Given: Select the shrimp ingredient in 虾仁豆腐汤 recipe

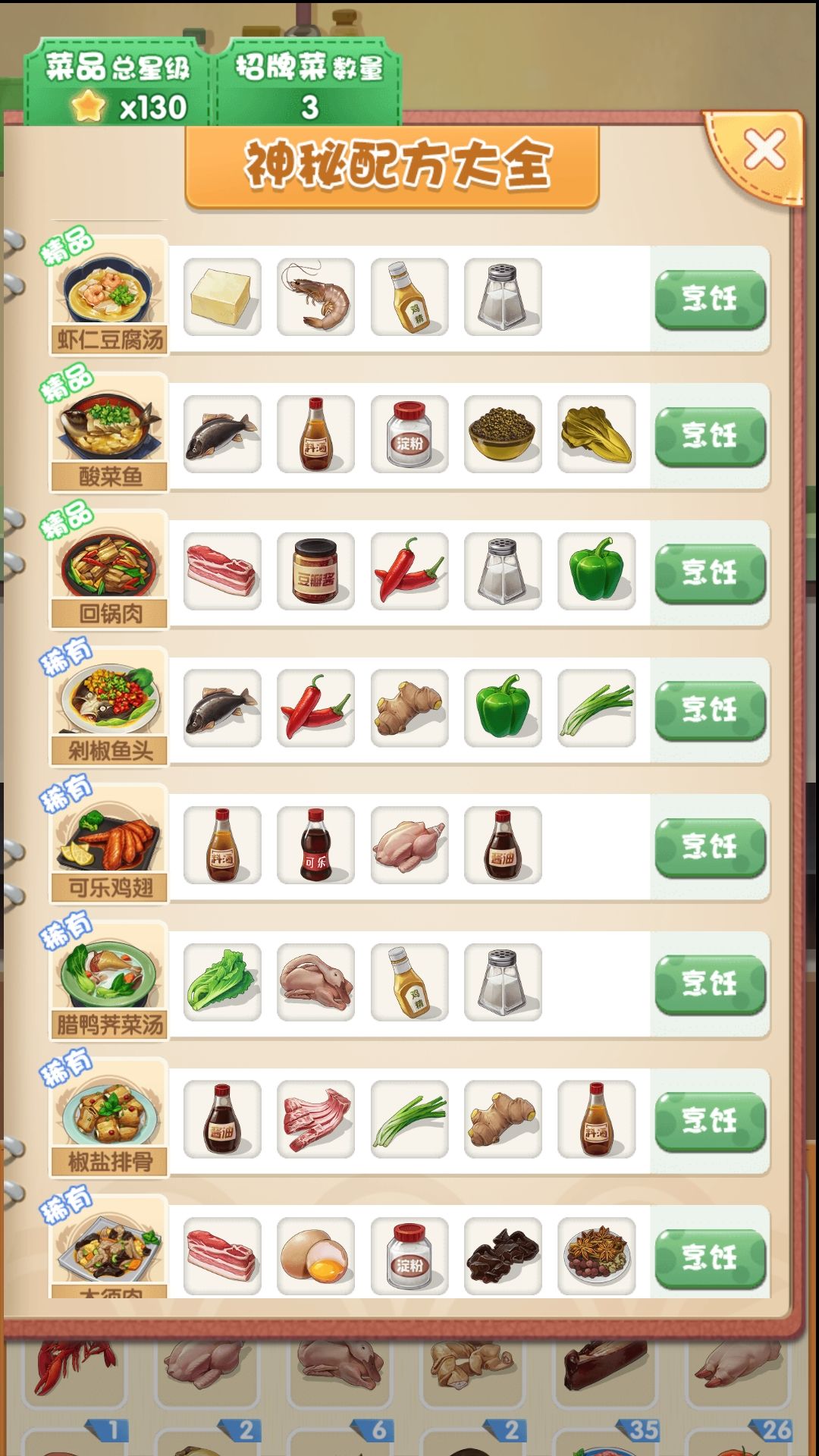Looking at the screenshot, I should [315, 296].
